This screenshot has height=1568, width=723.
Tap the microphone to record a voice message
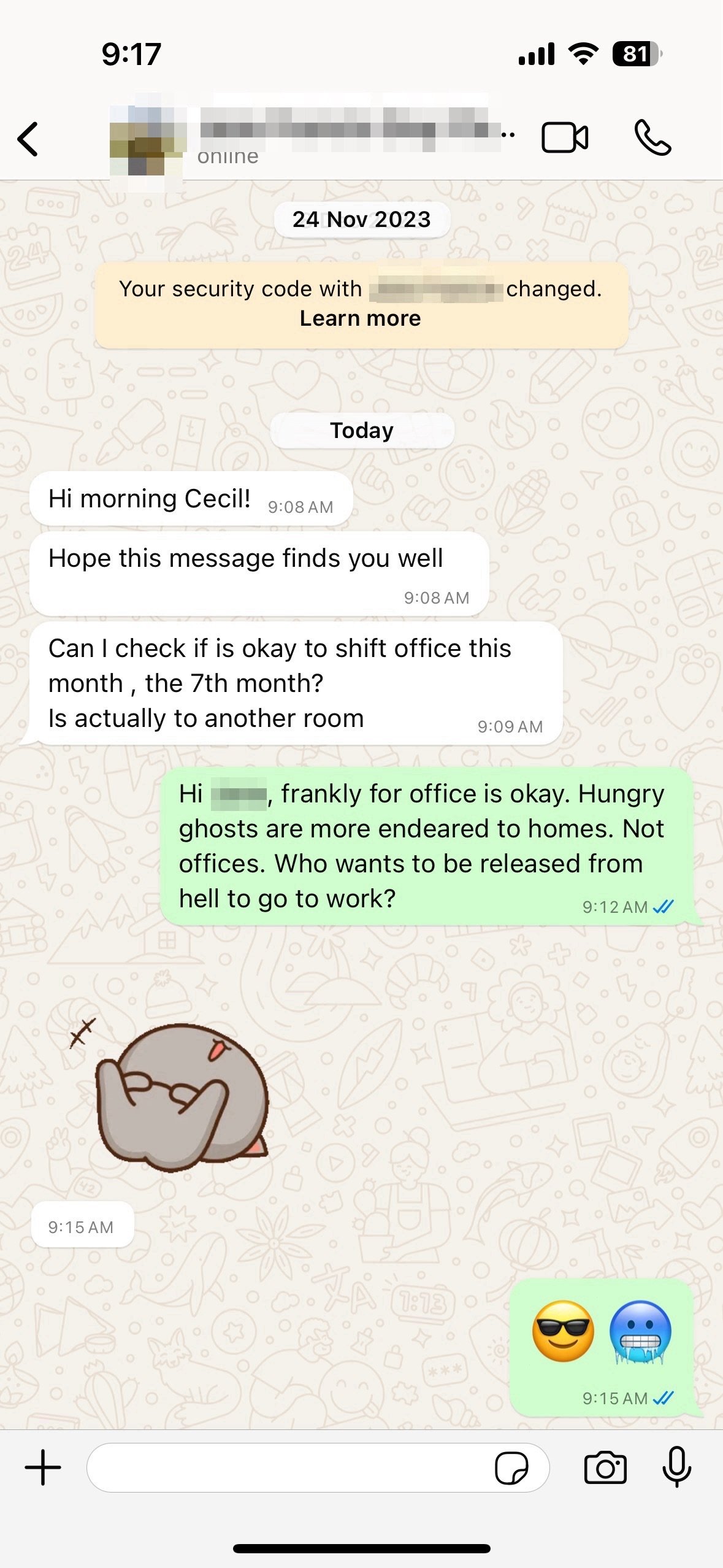pos(677,1467)
